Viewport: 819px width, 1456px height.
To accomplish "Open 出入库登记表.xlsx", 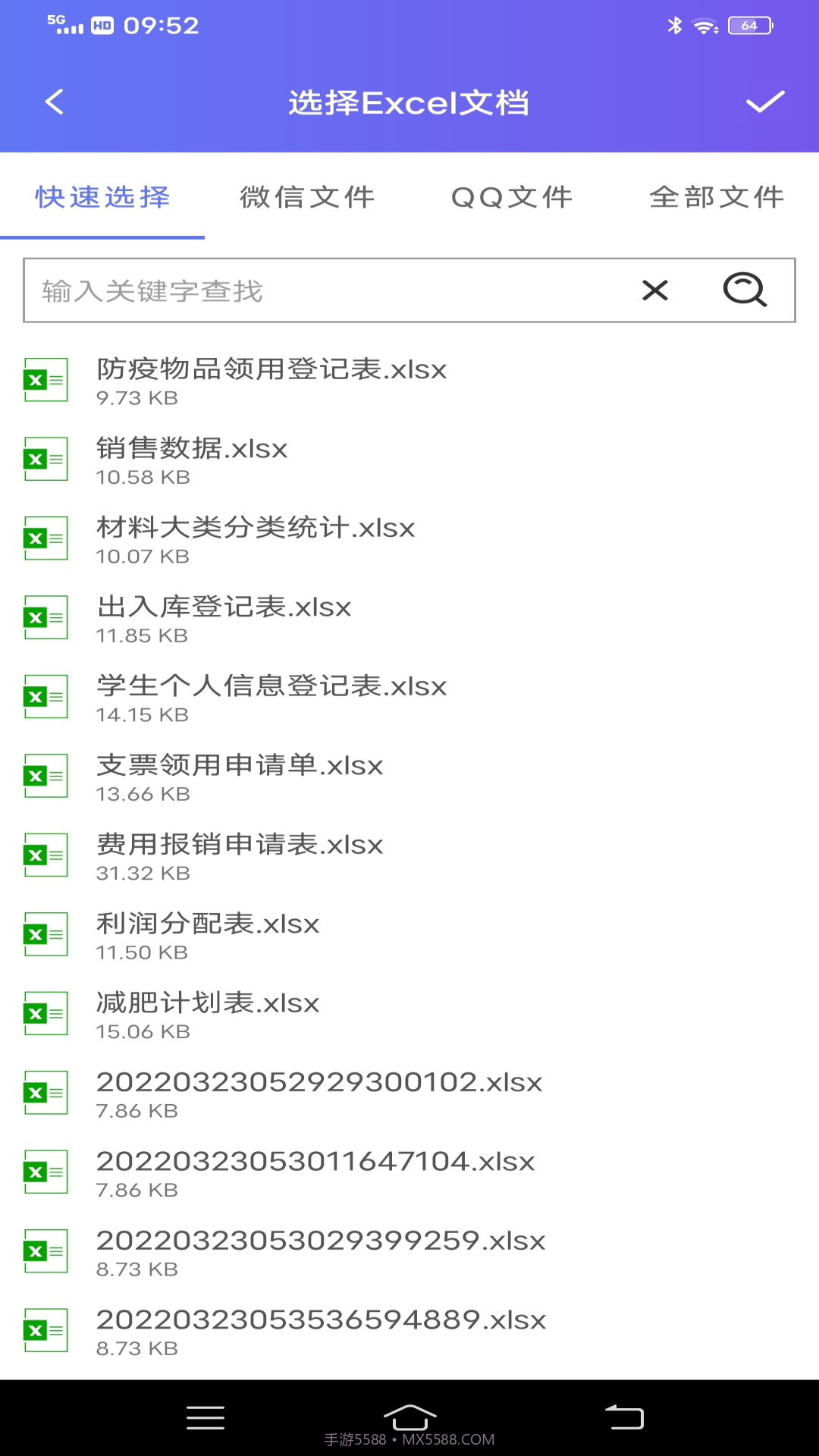I will [x=224, y=618].
